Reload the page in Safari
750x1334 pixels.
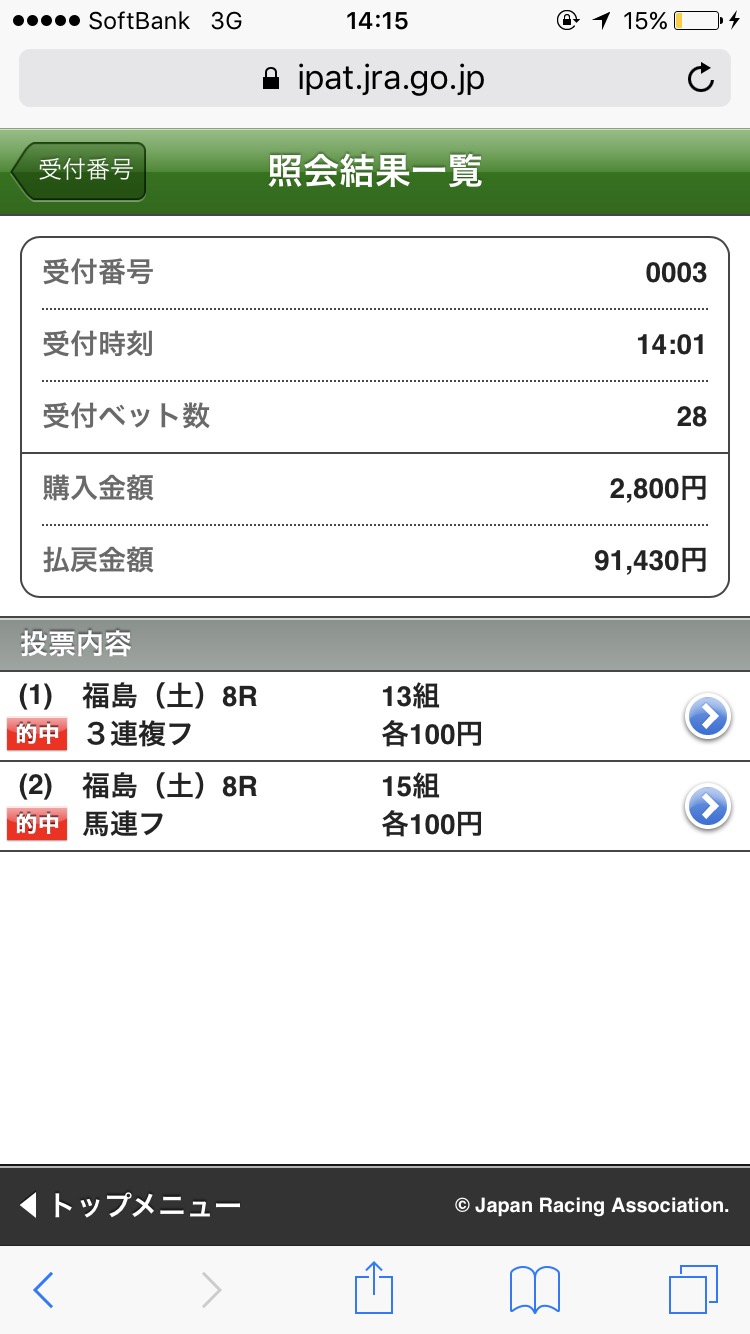701,78
